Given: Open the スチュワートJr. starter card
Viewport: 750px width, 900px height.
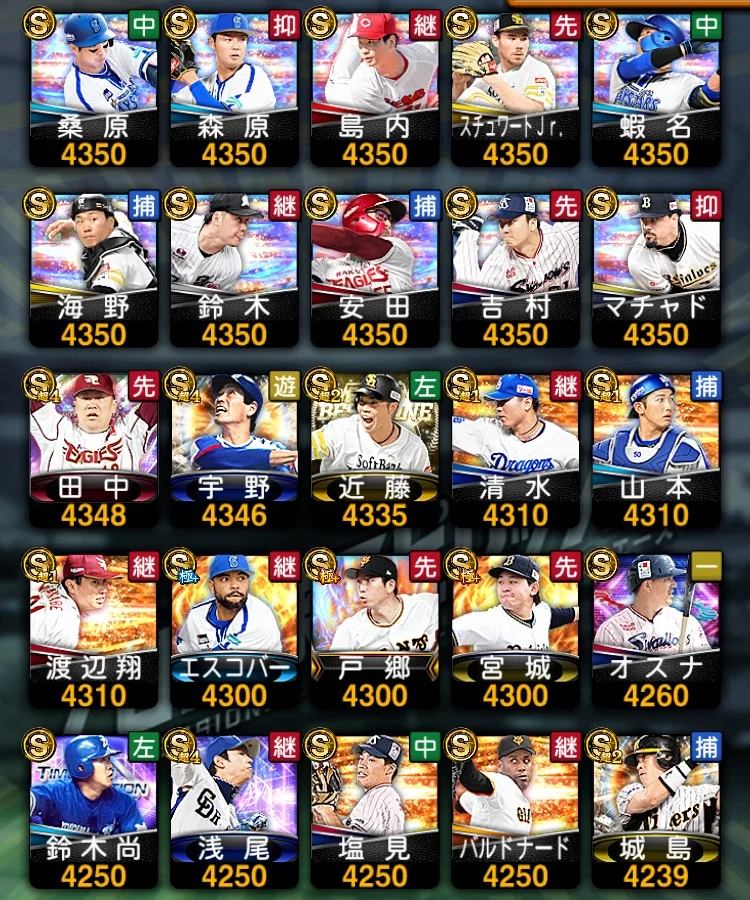Looking at the screenshot, I should point(516,88).
